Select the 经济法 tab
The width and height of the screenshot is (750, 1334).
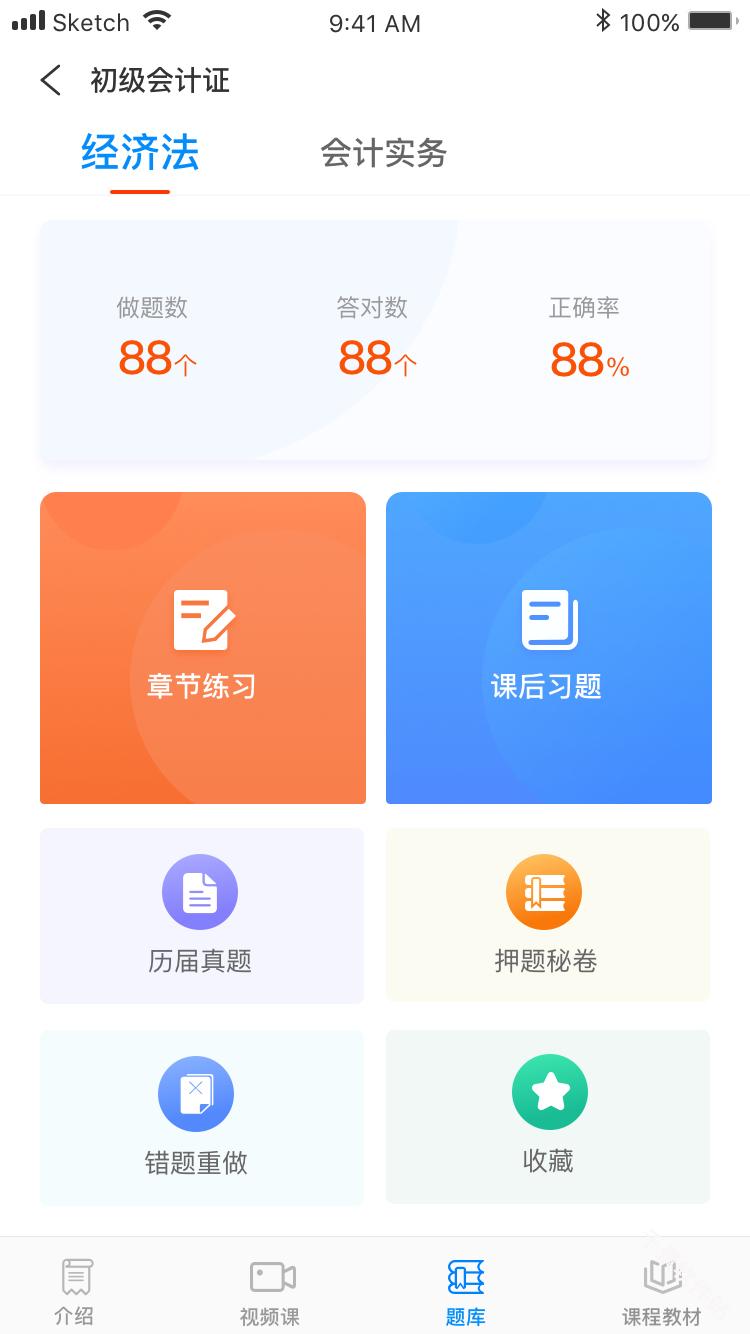click(x=140, y=153)
